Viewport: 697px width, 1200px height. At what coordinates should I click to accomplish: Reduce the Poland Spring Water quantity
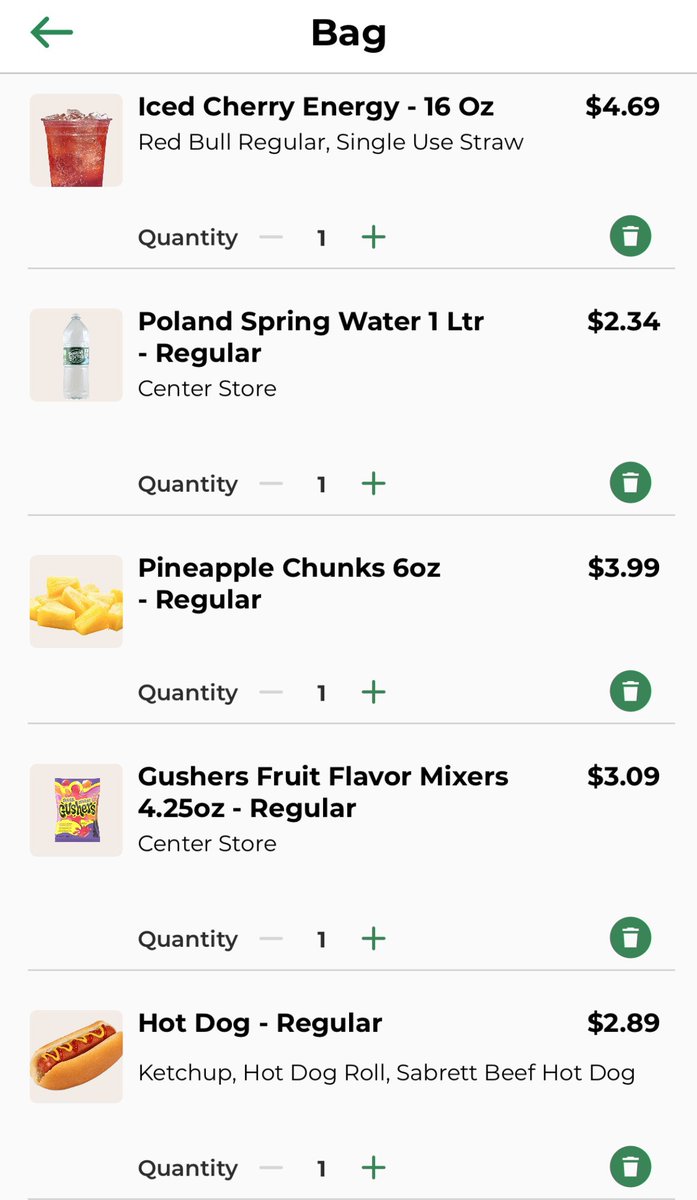(271, 484)
